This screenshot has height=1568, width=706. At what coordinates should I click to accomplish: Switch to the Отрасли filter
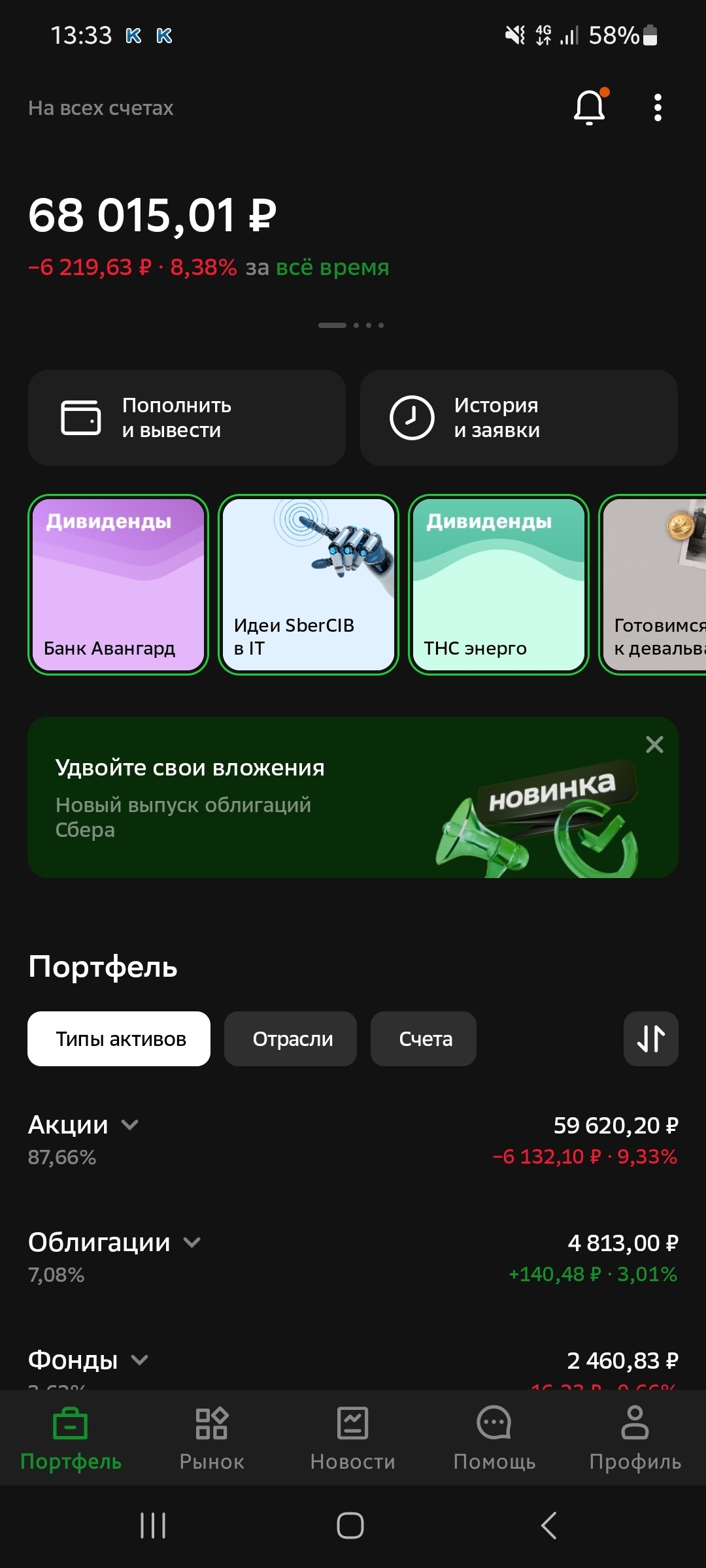coord(291,1039)
